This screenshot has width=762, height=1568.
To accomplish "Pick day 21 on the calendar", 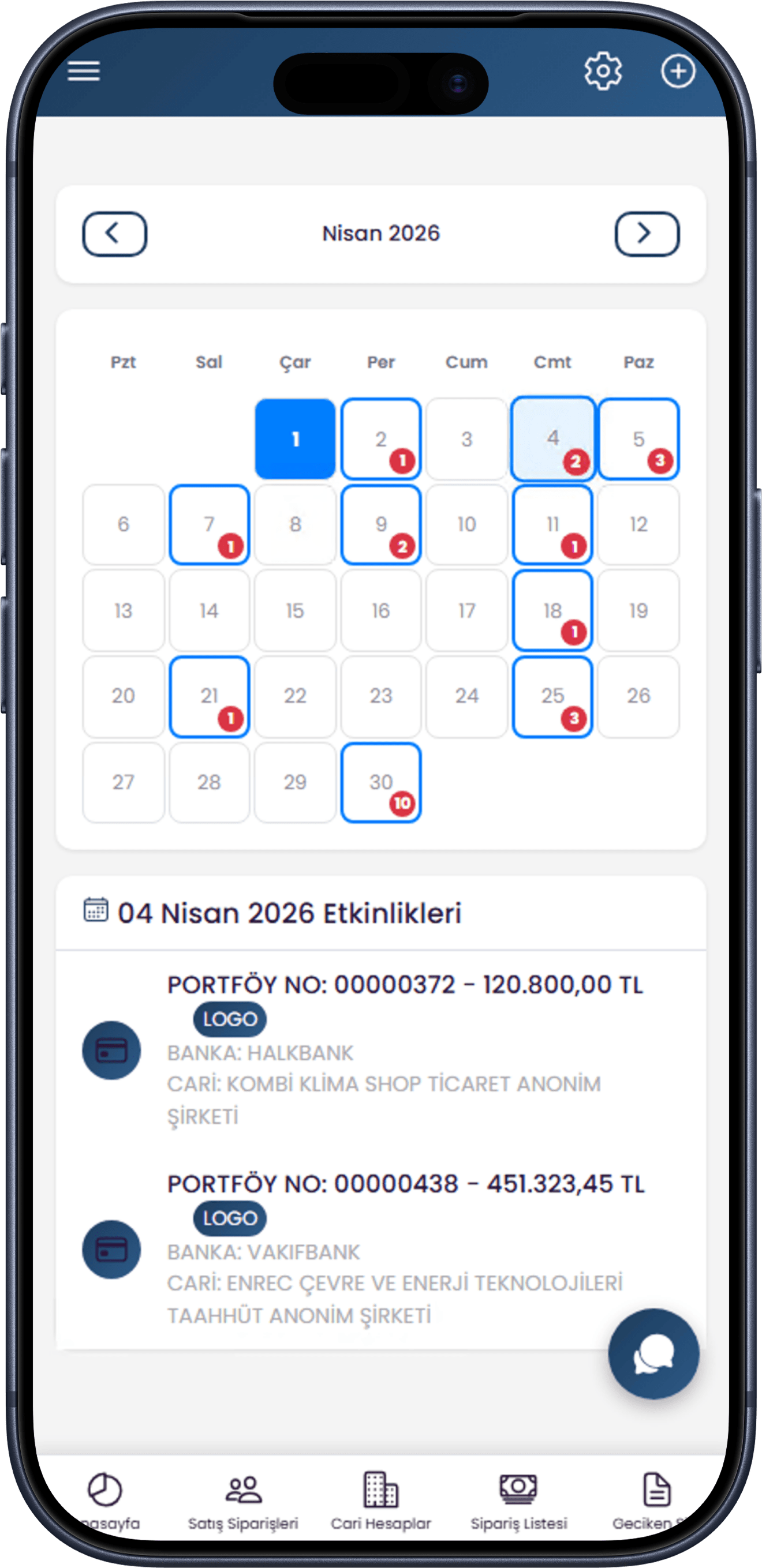I will pos(209,696).
